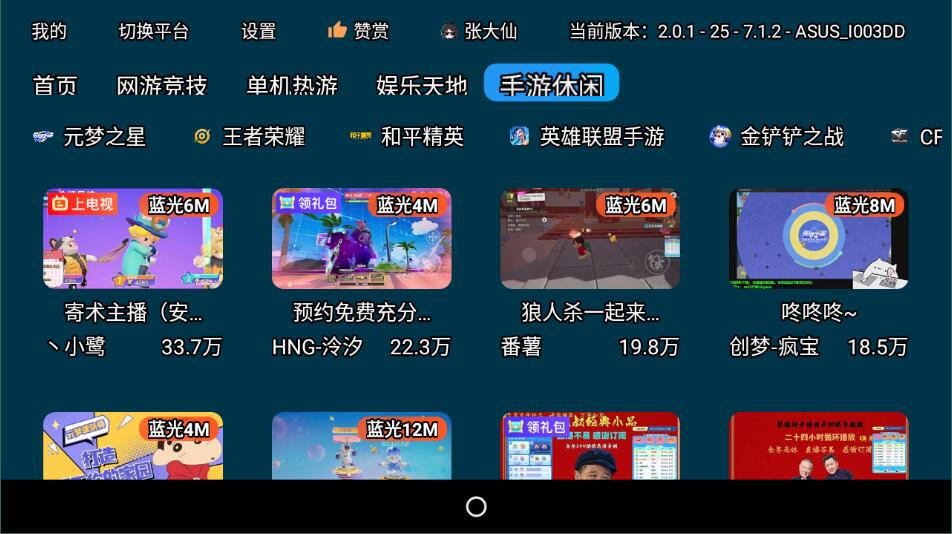
Task: Choose the 王者荣耀 category
Action: pyautogui.click(x=250, y=137)
